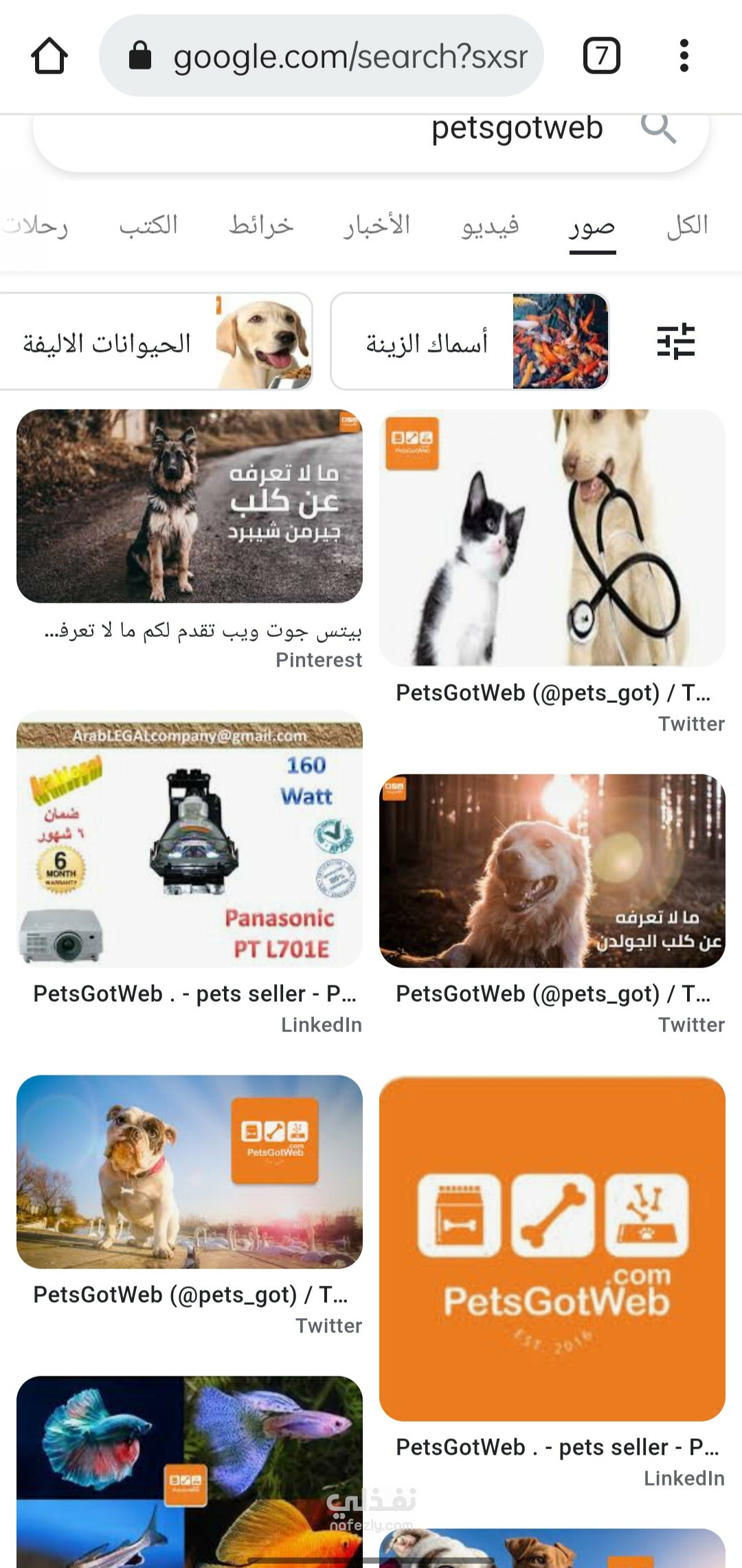Open the tab switcher showing 7 tabs
This screenshot has height=1568, width=742.
click(601, 56)
